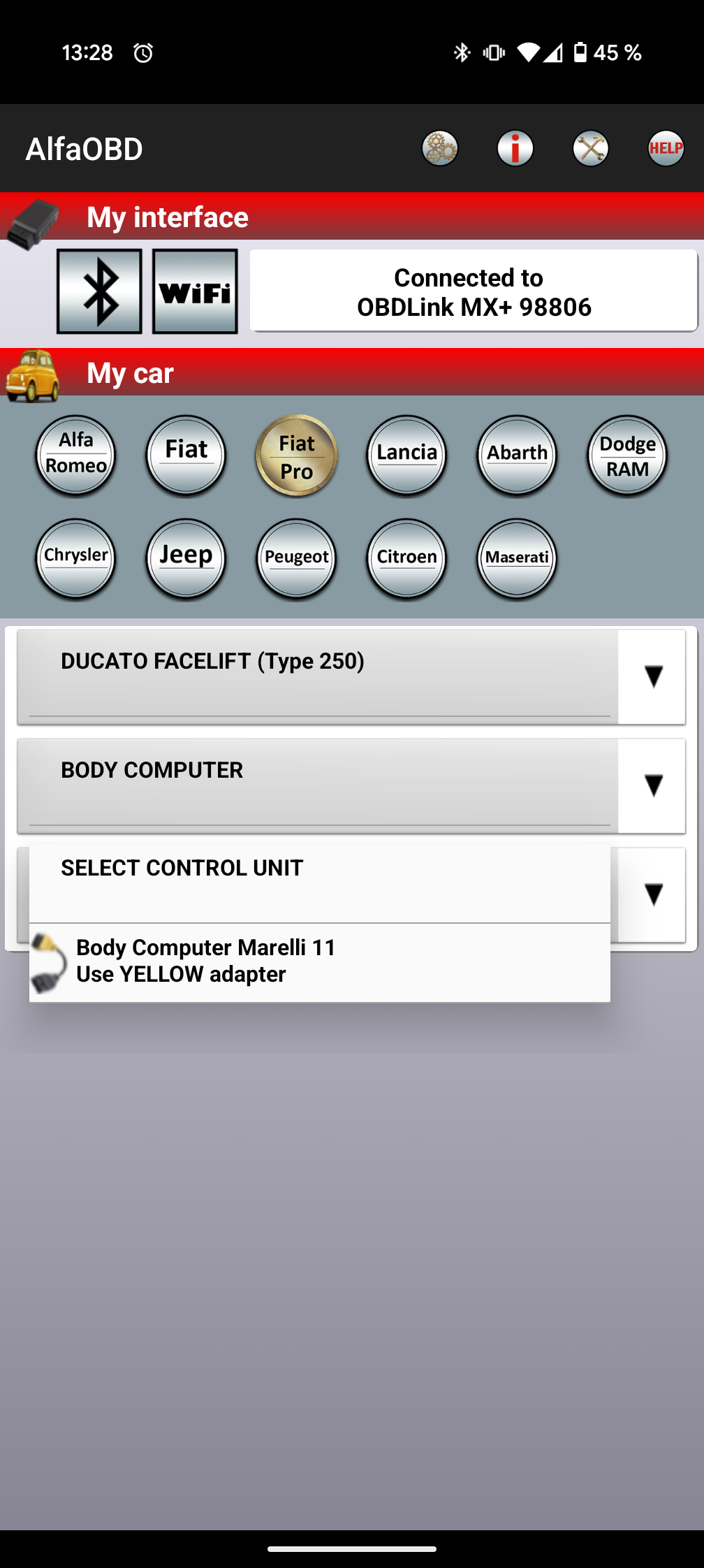
Task: Choose the Alfa Romeo brand
Action: tap(75, 456)
